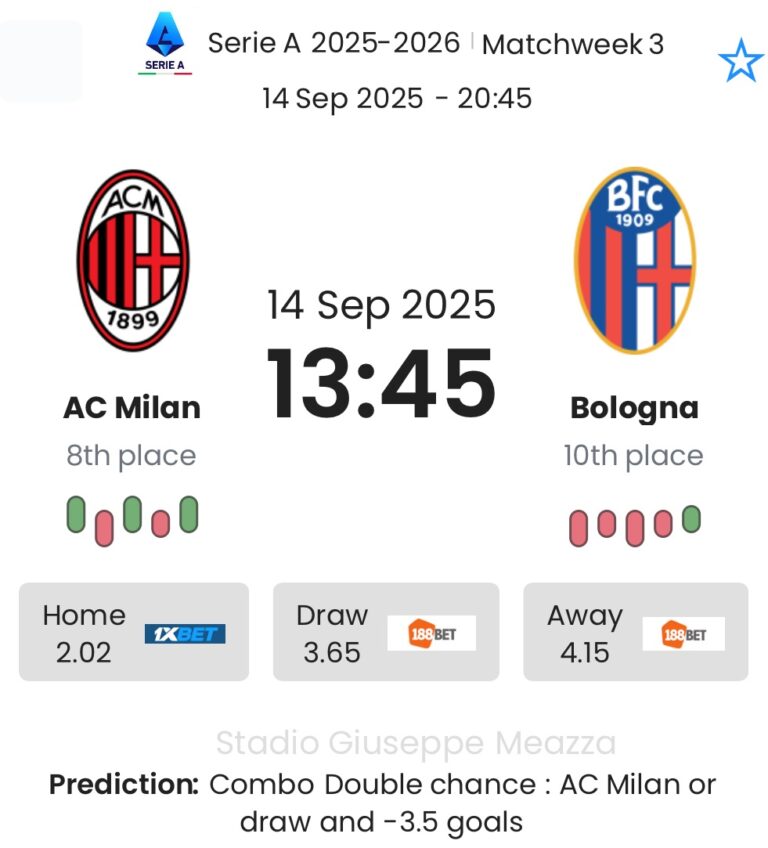Mark this match as favorite with the star
This screenshot has width=768, height=848.
click(740, 62)
